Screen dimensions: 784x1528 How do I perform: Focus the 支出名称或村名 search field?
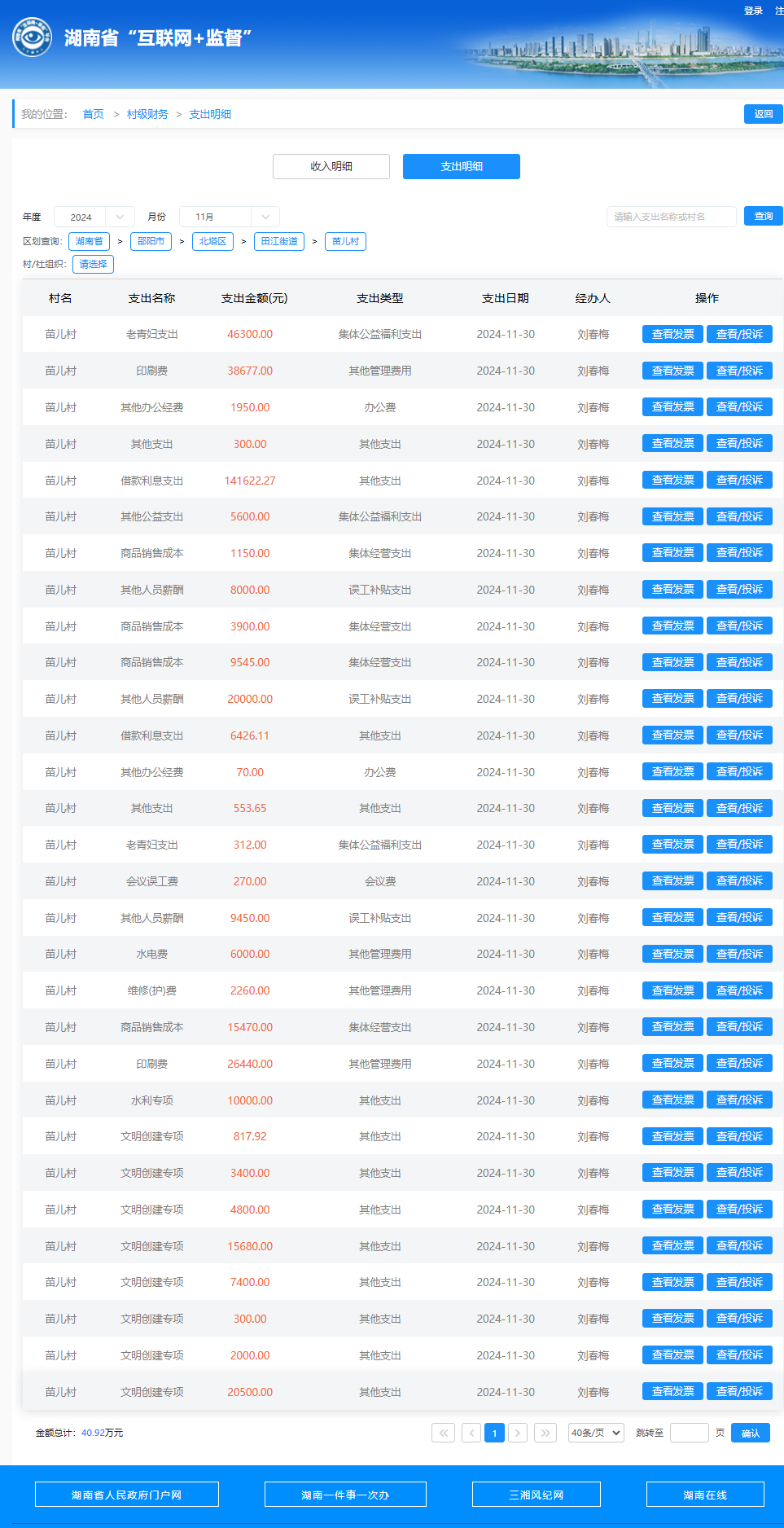tap(671, 217)
